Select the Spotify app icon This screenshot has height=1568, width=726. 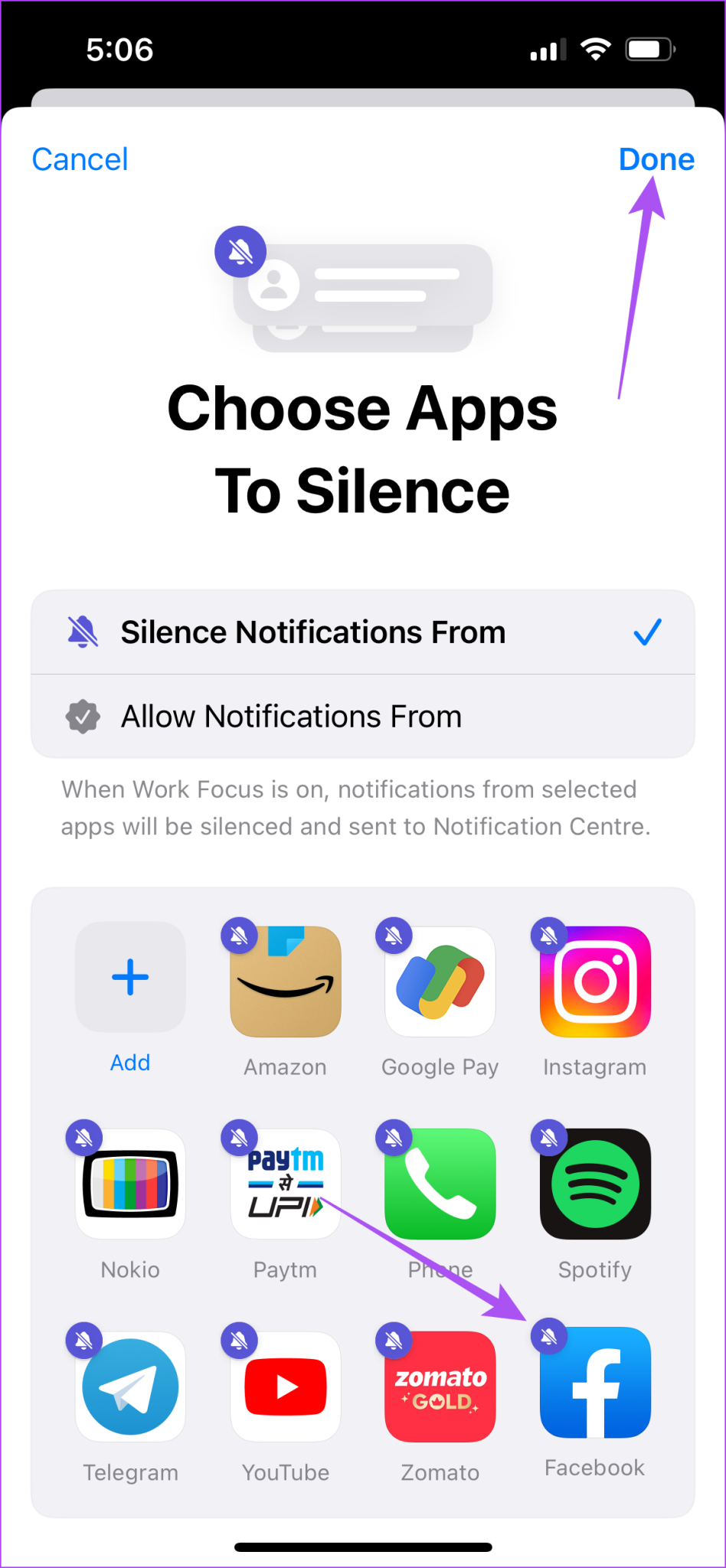(595, 1184)
